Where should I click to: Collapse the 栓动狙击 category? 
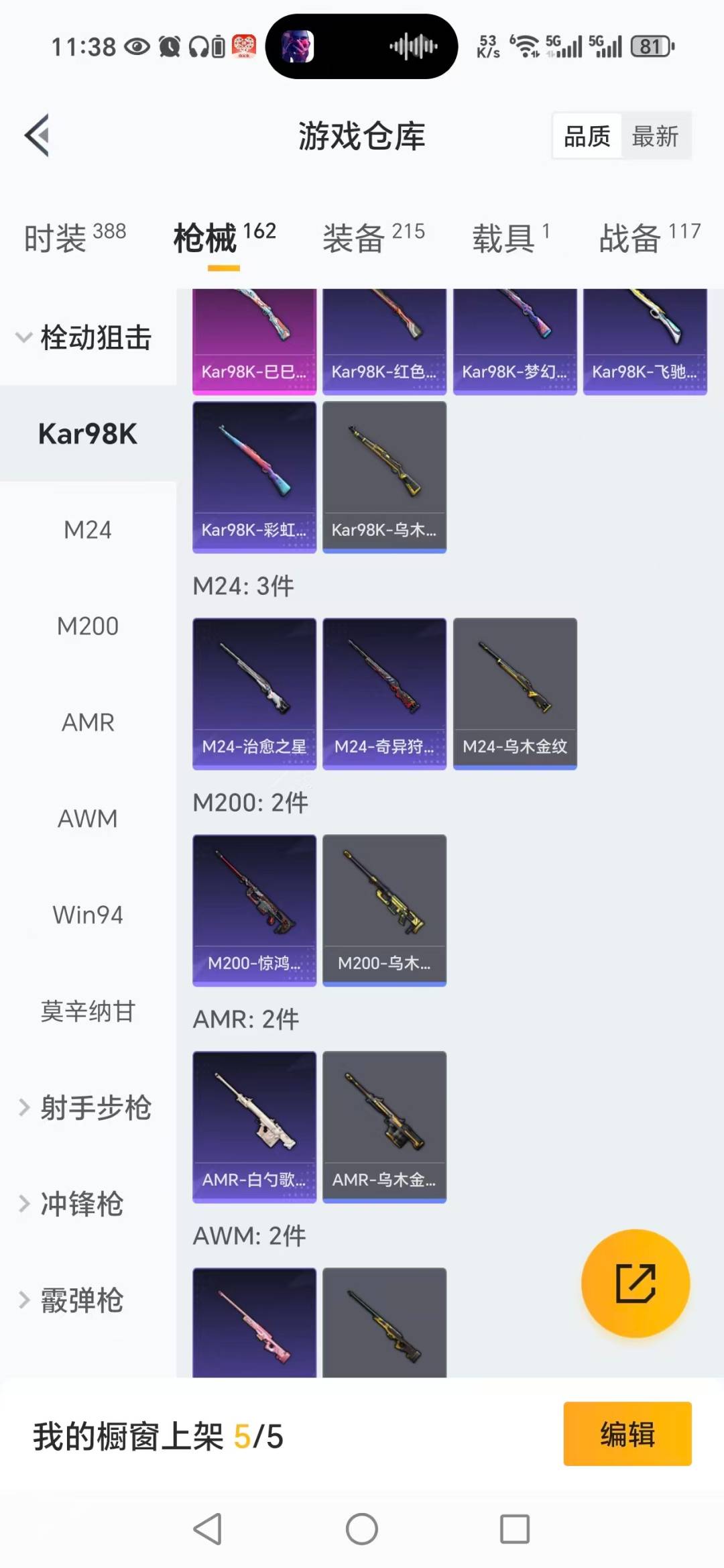tap(84, 337)
